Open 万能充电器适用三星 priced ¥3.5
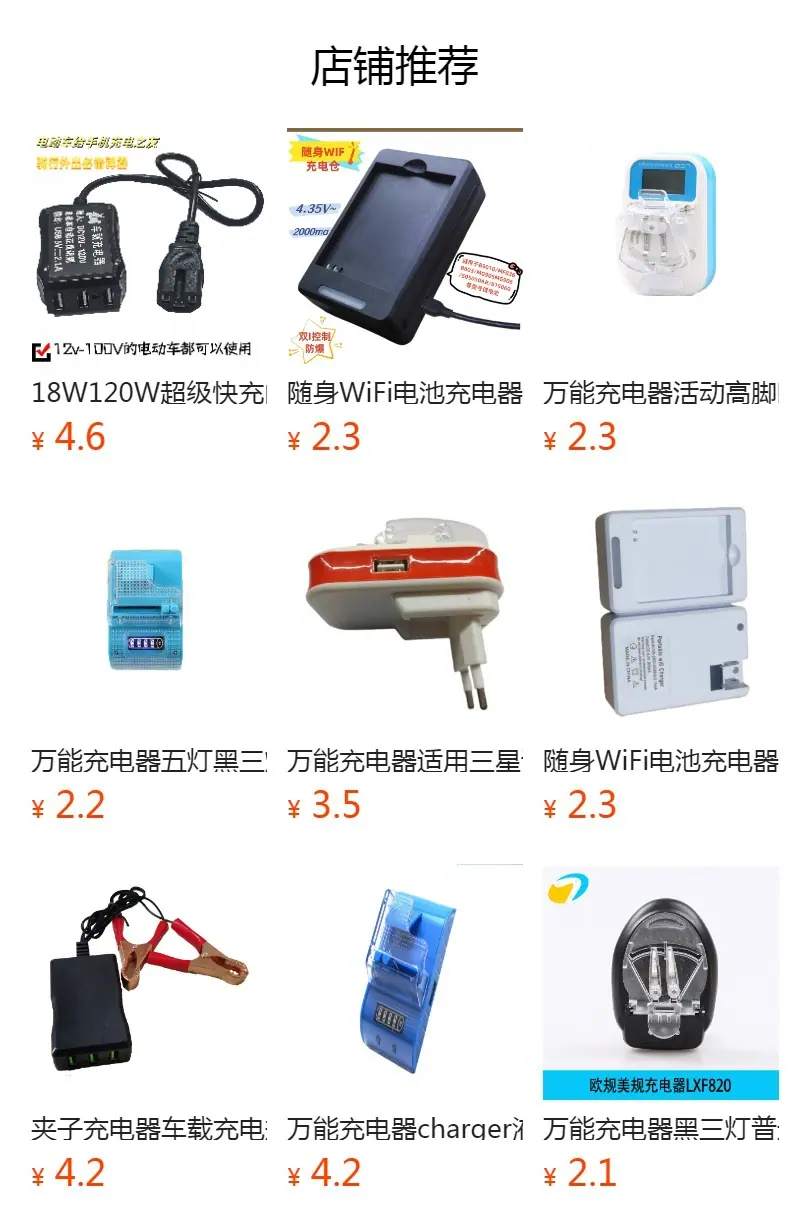Viewport: 790px width, 1232px height. (405, 660)
